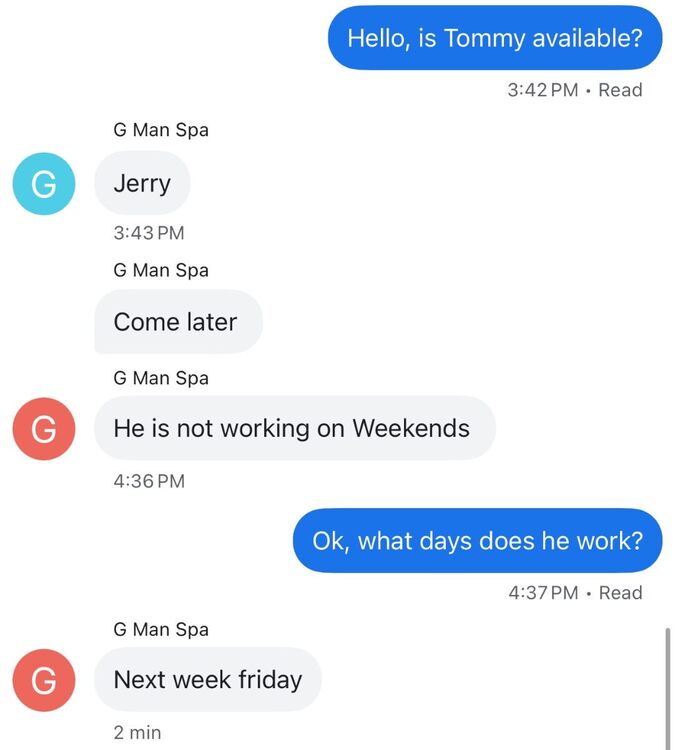Open the sender avatar beside the Jerry message

point(43,184)
